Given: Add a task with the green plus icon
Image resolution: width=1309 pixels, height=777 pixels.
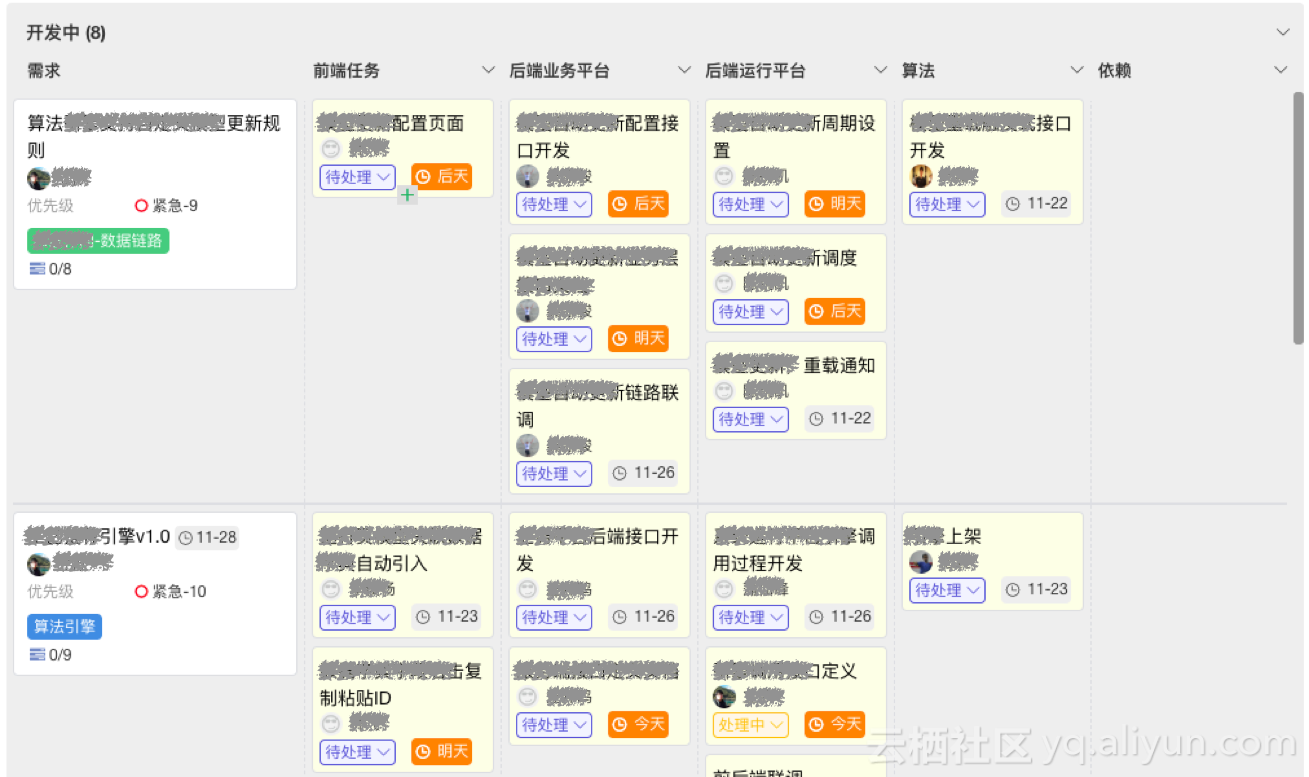Looking at the screenshot, I should (x=407, y=194).
